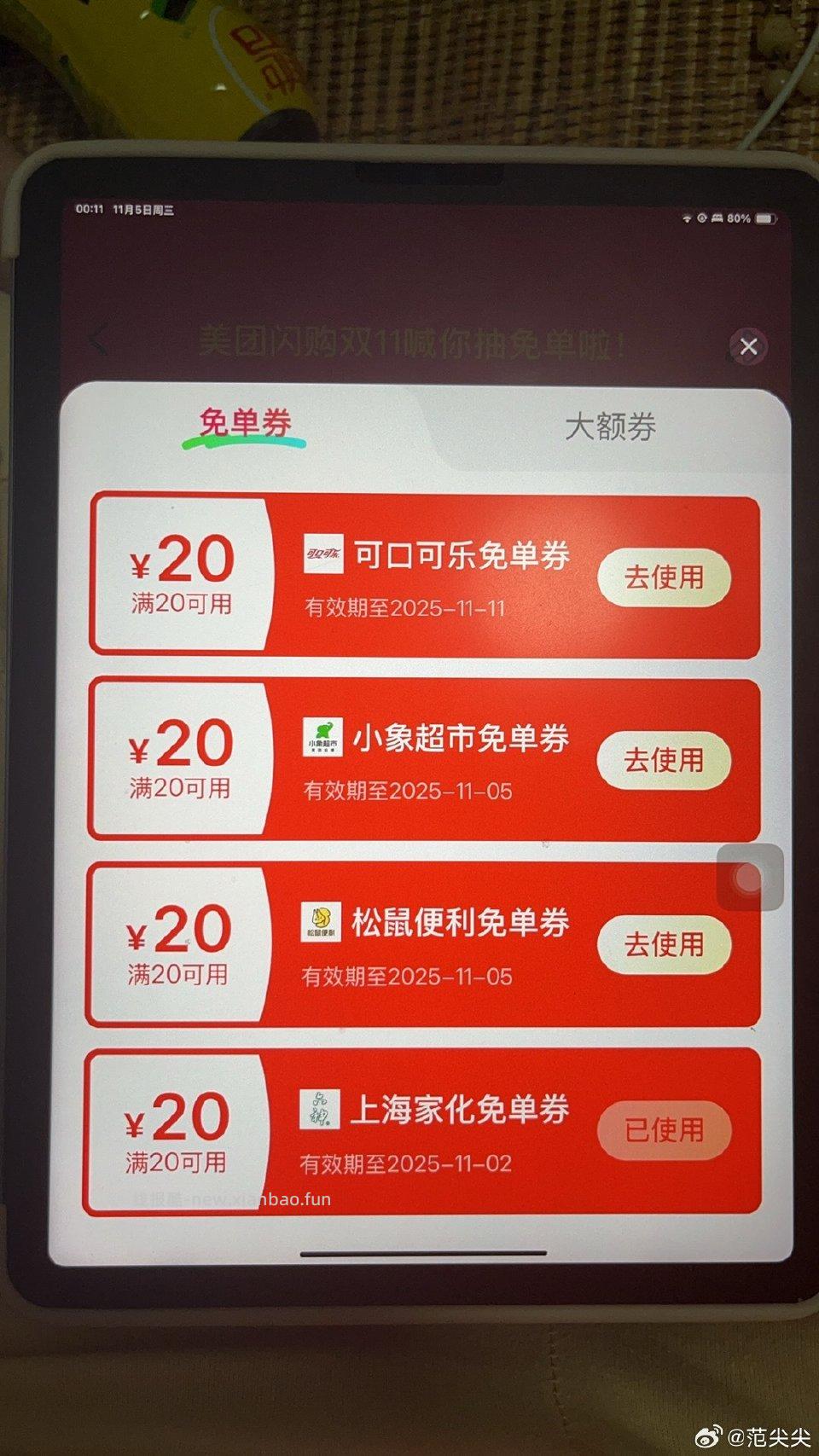Tap the clock showing 00:11

point(85,212)
